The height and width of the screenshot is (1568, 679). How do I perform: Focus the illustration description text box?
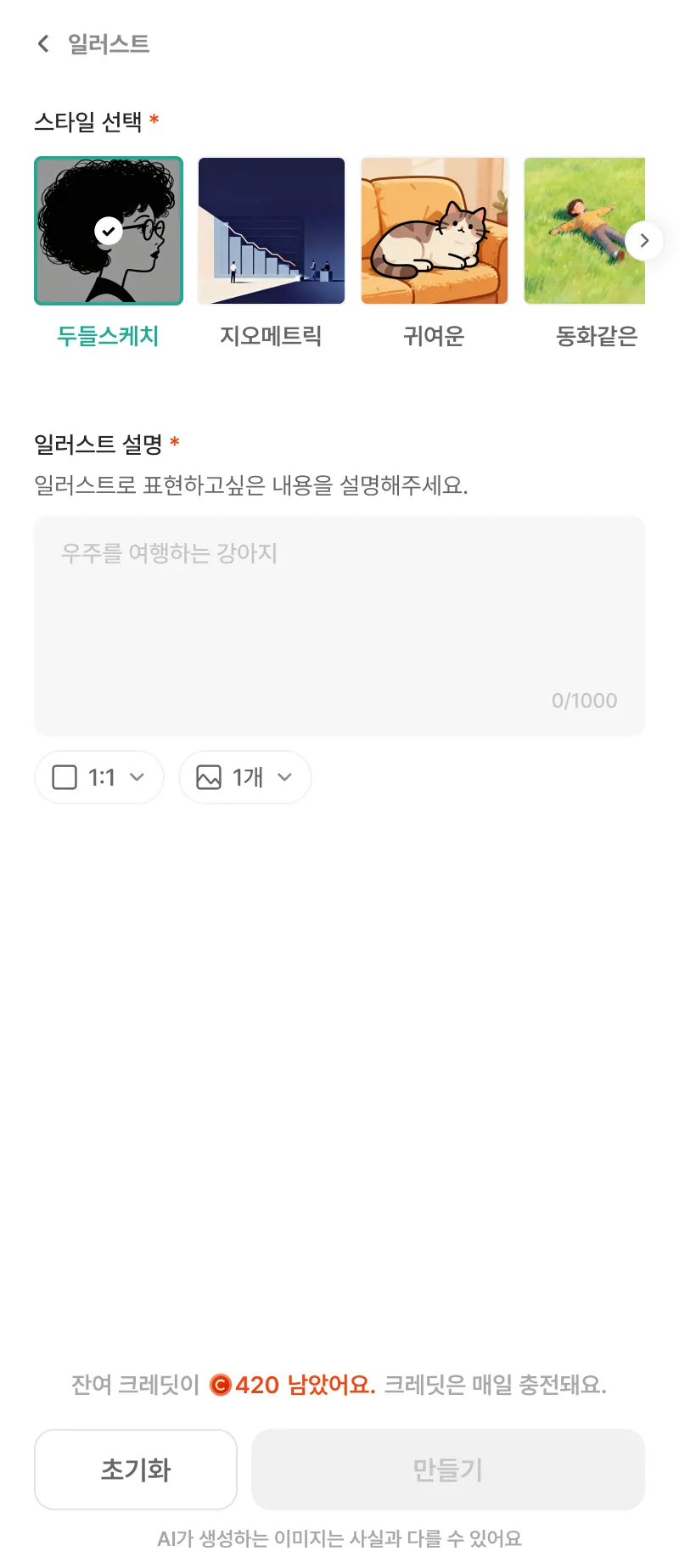pos(339,625)
